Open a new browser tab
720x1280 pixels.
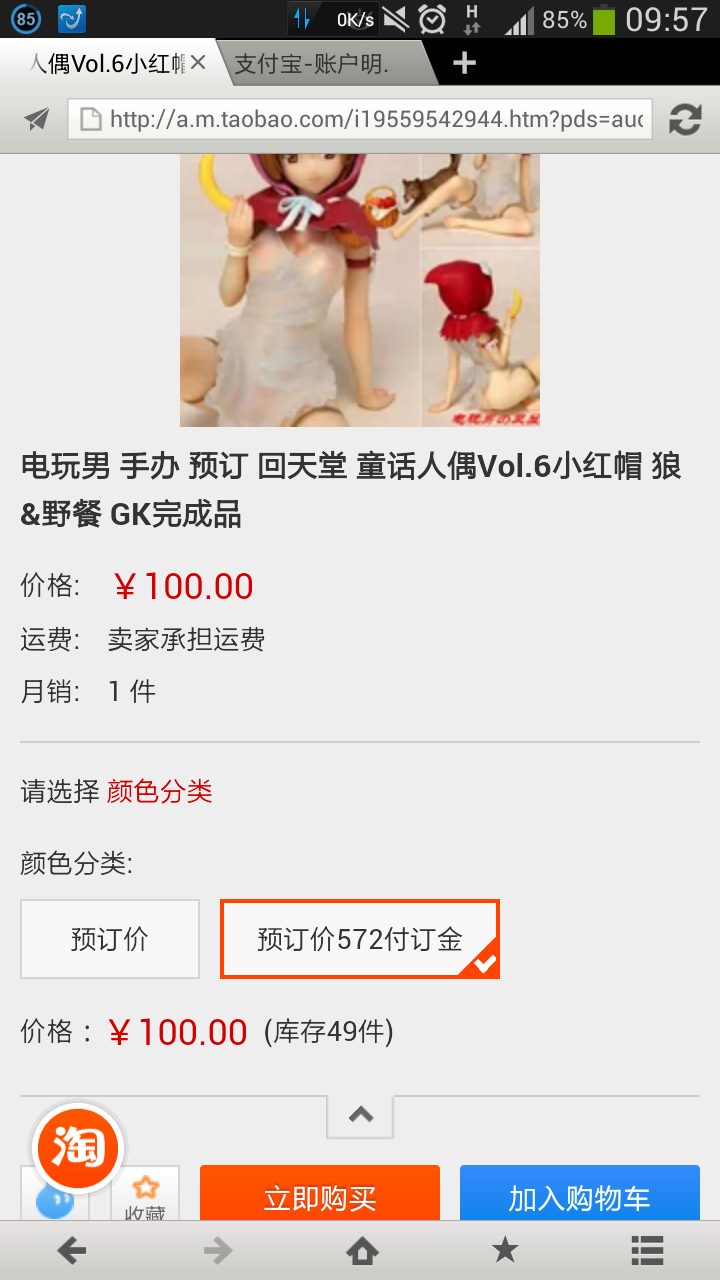point(463,64)
